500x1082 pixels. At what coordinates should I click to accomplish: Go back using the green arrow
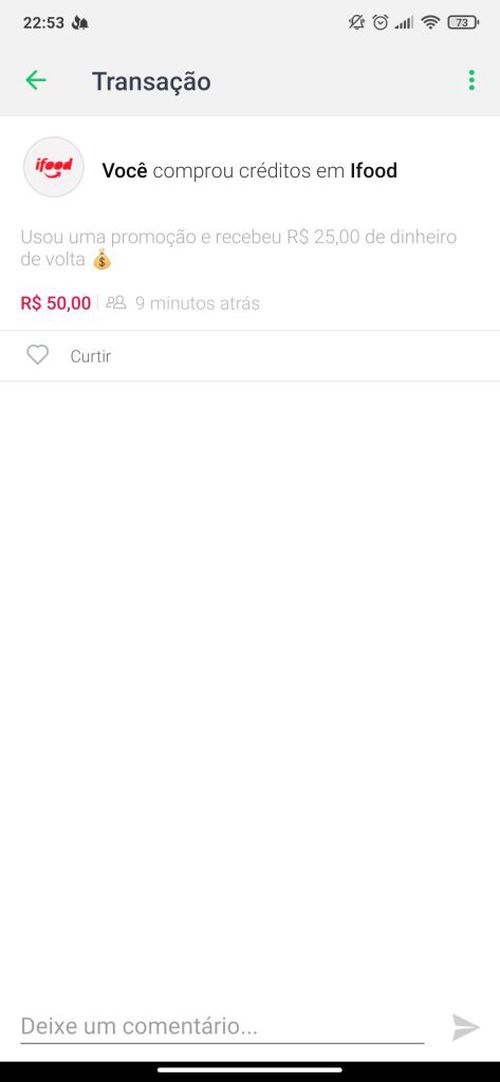click(x=36, y=81)
